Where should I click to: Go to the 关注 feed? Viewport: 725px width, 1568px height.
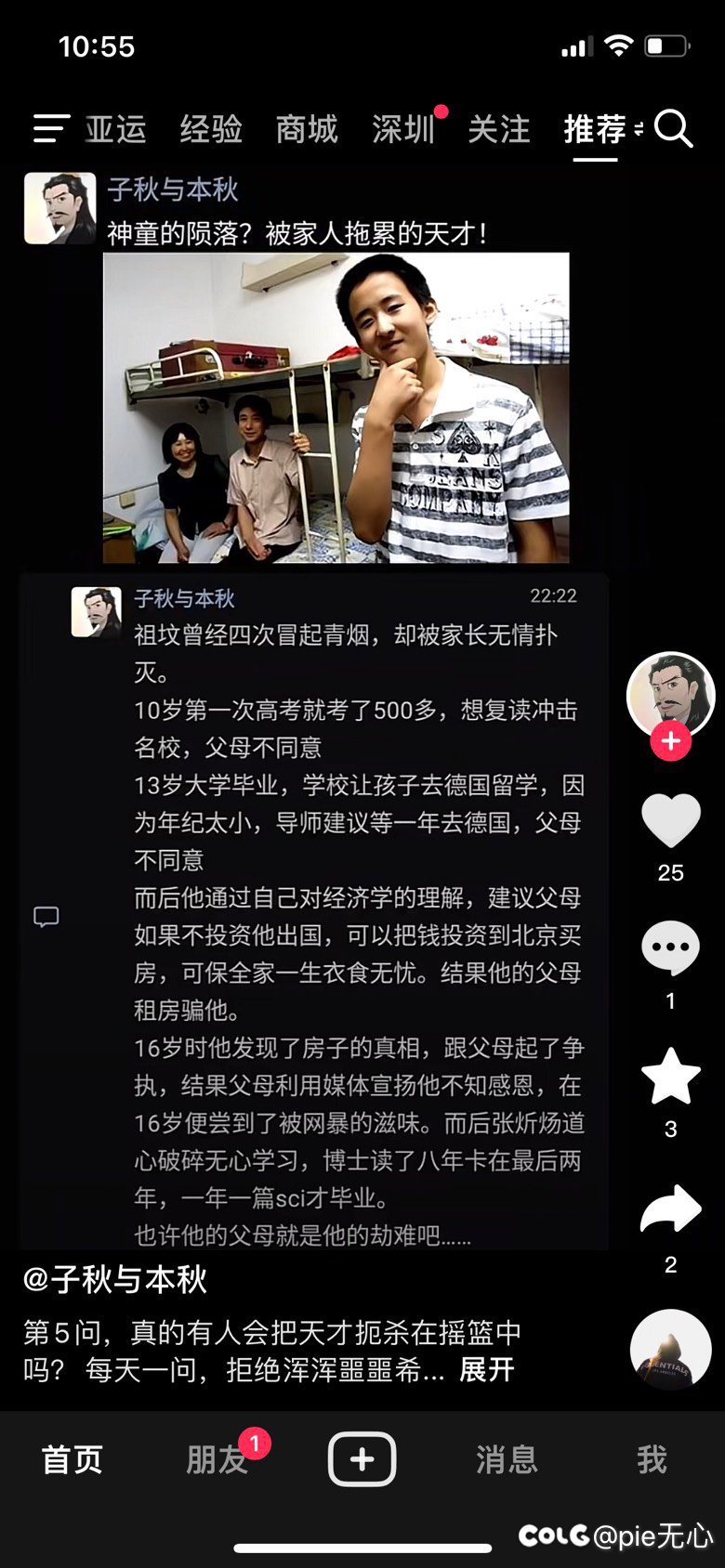(x=499, y=129)
